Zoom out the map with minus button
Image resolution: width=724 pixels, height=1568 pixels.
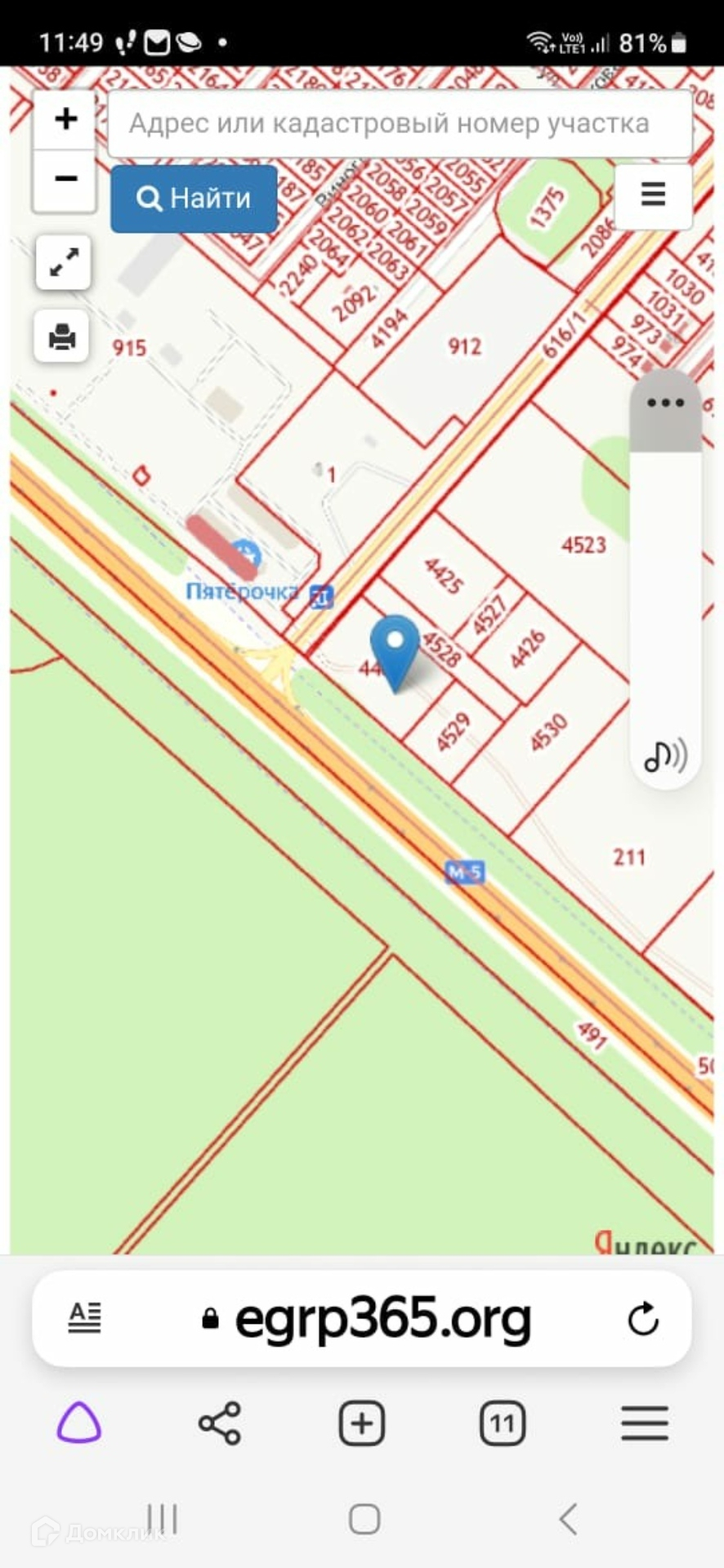65,179
